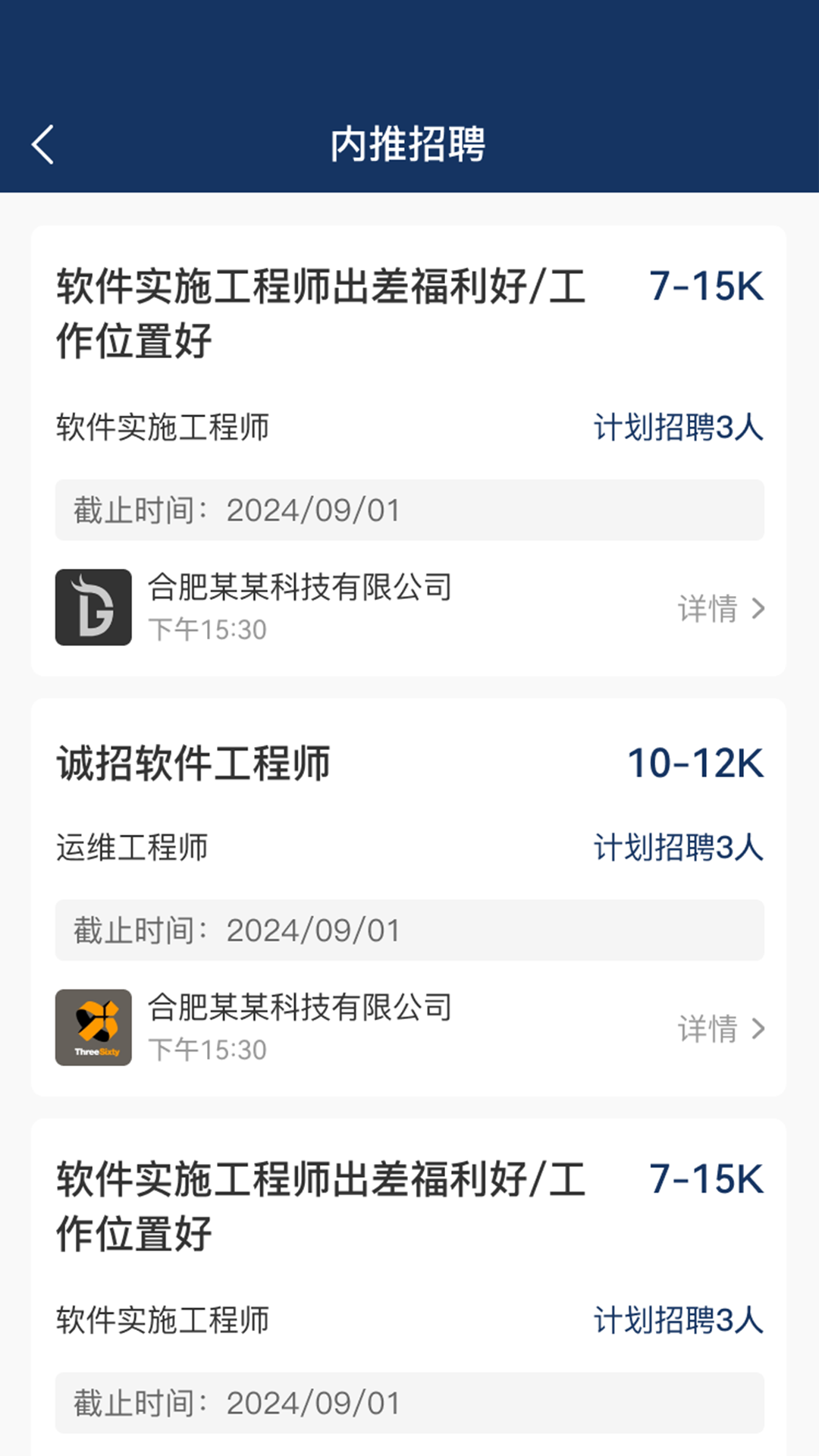Tap the back arrow in the header
The width and height of the screenshot is (819, 1456).
pos(42,141)
